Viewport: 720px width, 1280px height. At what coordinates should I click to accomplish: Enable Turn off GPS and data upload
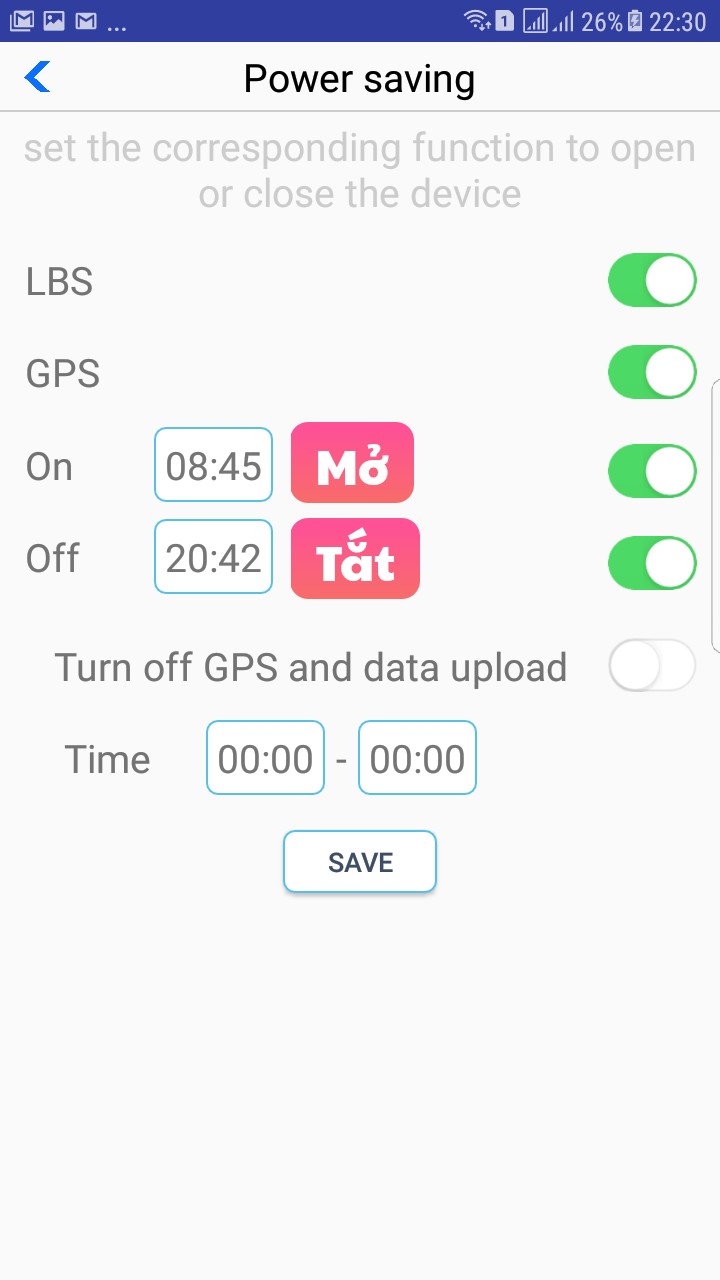[x=652, y=666]
